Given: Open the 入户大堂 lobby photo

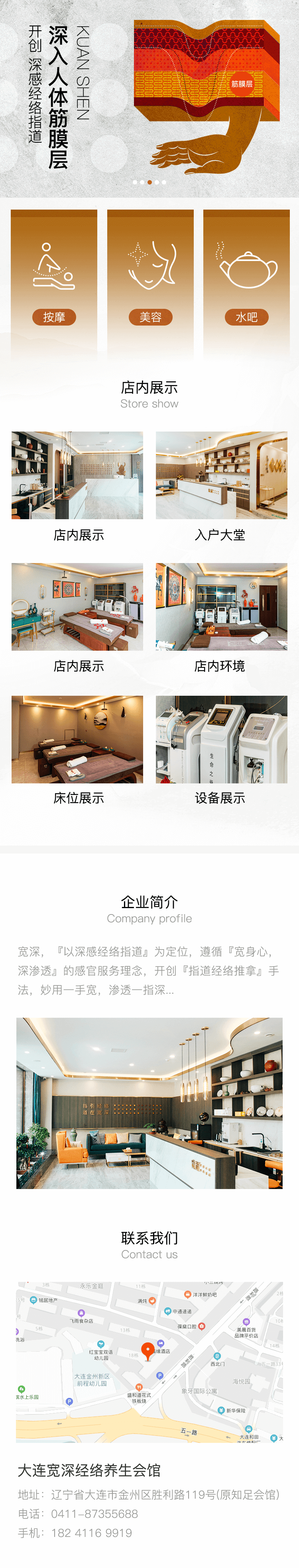Looking at the screenshot, I should pos(221,475).
